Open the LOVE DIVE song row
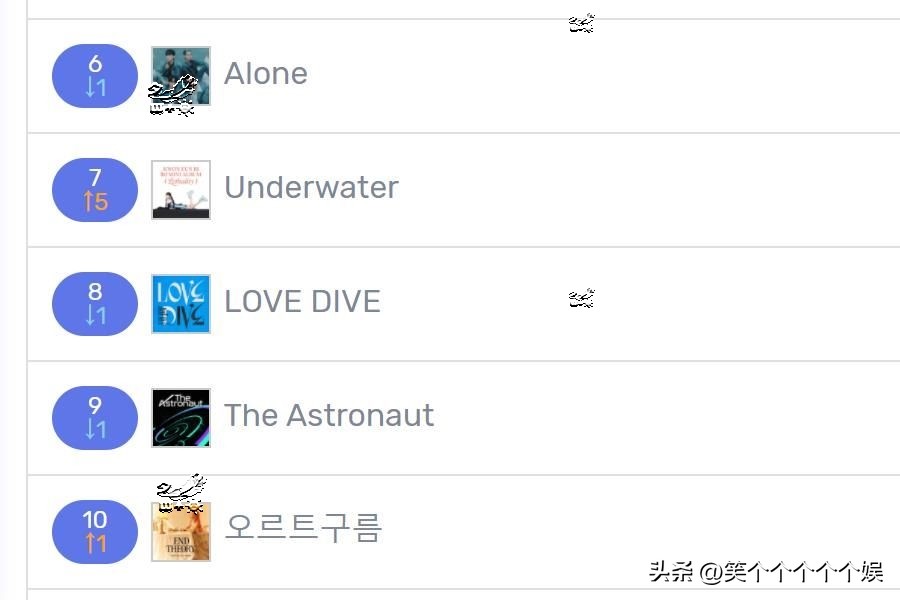Viewport: 900px width, 600px height. pyautogui.click(x=302, y=302)
